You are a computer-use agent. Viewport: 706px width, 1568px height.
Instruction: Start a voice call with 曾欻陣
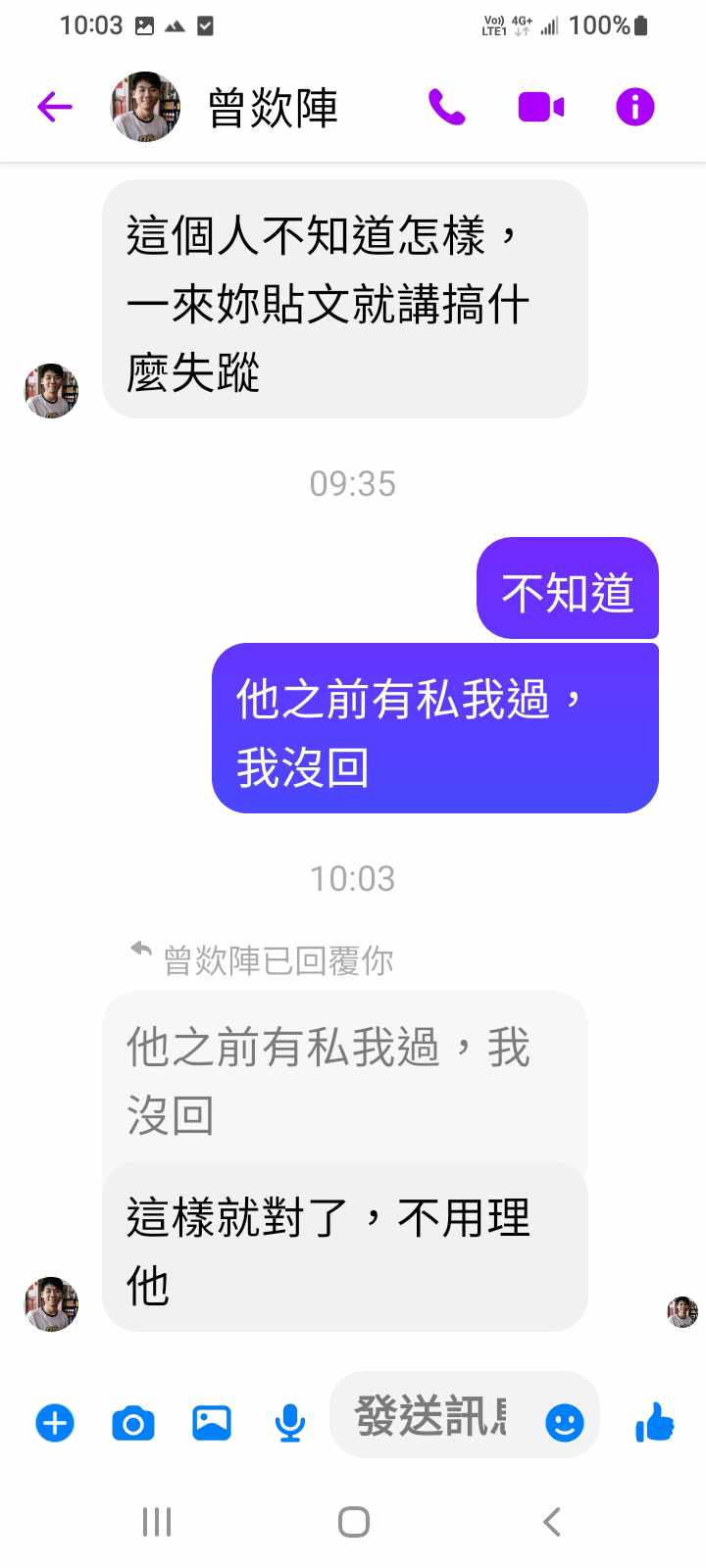[x=446, y=107]
